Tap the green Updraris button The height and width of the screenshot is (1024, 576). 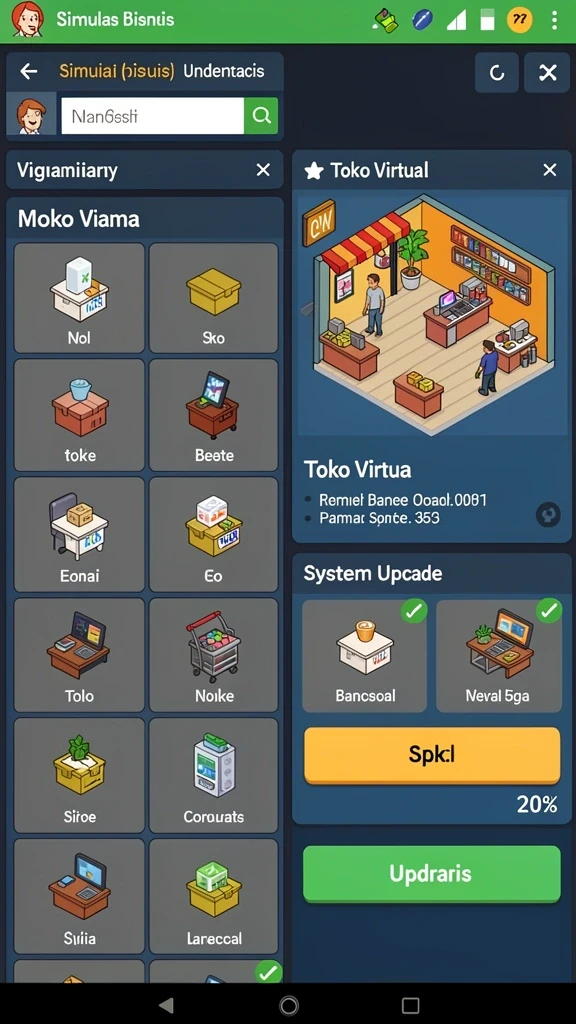tap(432, 874)
